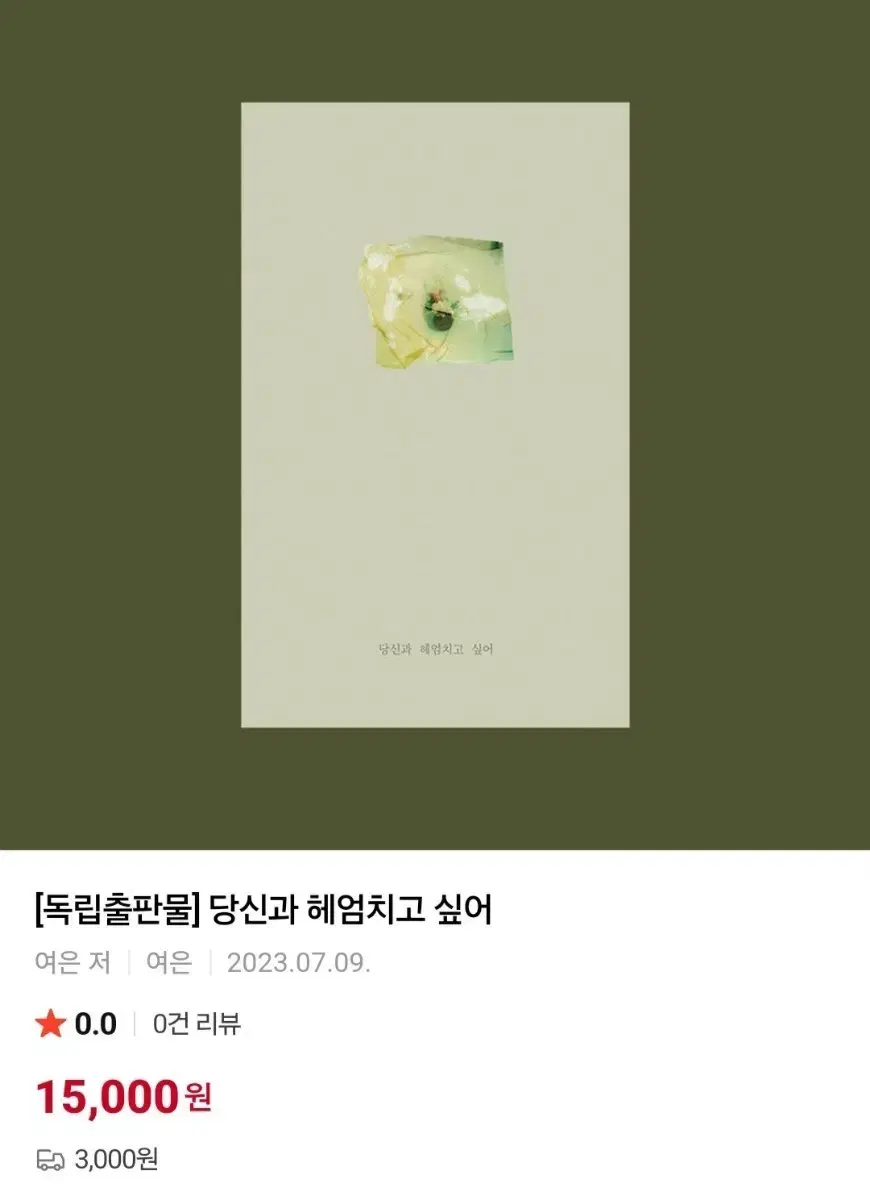Viewport: 870px width, 1200px height.
Task: Click the shipping fee "3,000원"
Action: pos(110,1161)
